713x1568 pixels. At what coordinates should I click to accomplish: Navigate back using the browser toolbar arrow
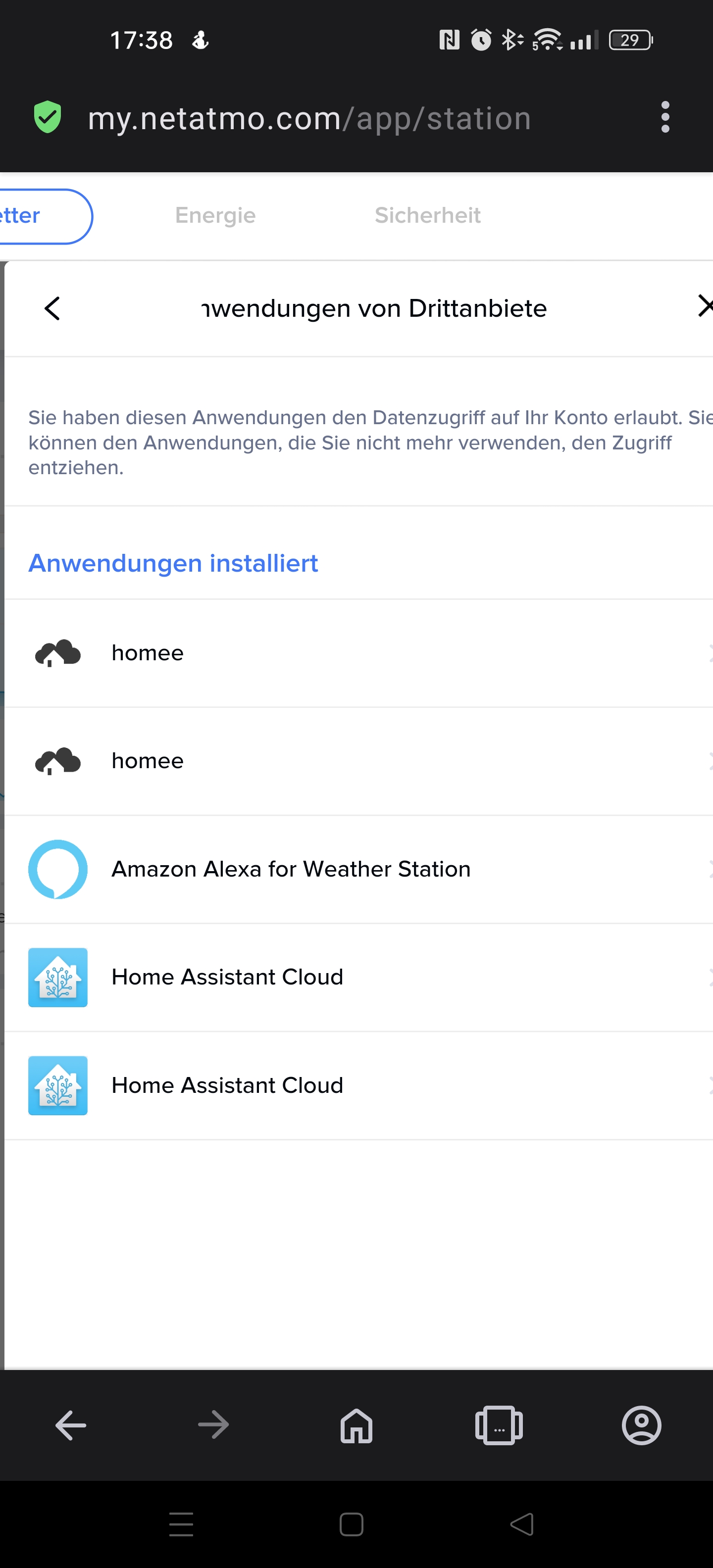(71, 1425)
